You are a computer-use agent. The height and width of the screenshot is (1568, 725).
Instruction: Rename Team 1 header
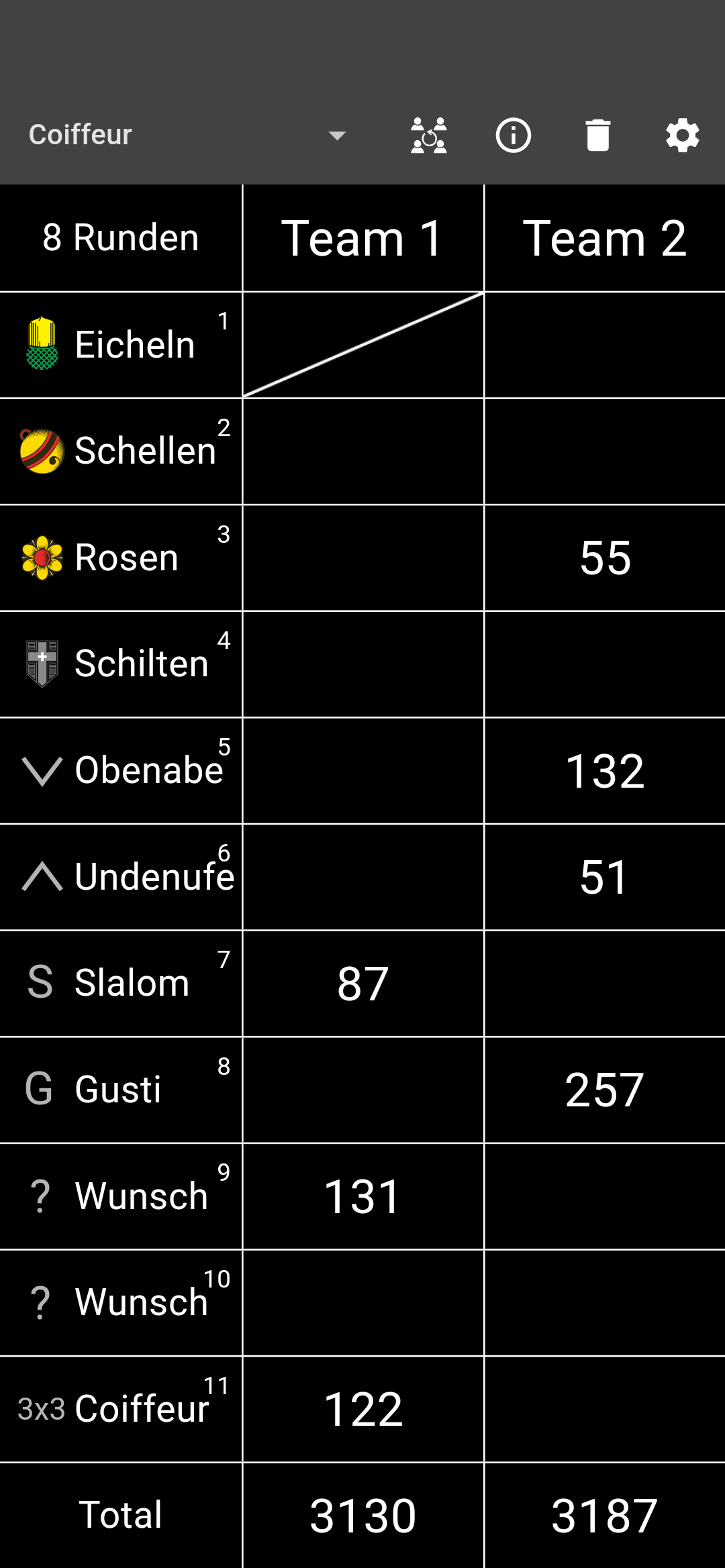click(x=362, y=238)
